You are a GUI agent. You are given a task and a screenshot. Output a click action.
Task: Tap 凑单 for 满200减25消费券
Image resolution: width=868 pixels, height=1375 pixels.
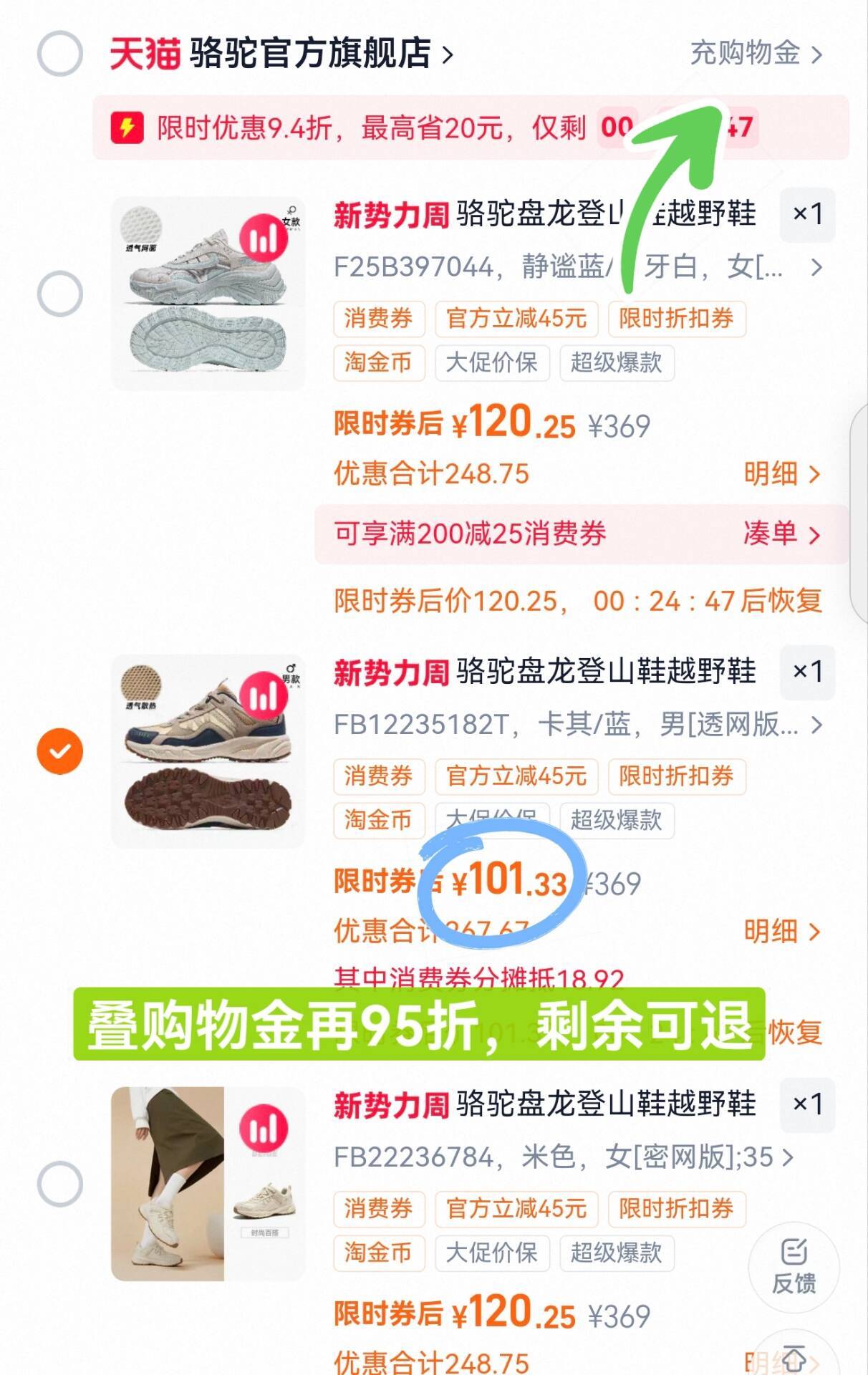point(781,534)
